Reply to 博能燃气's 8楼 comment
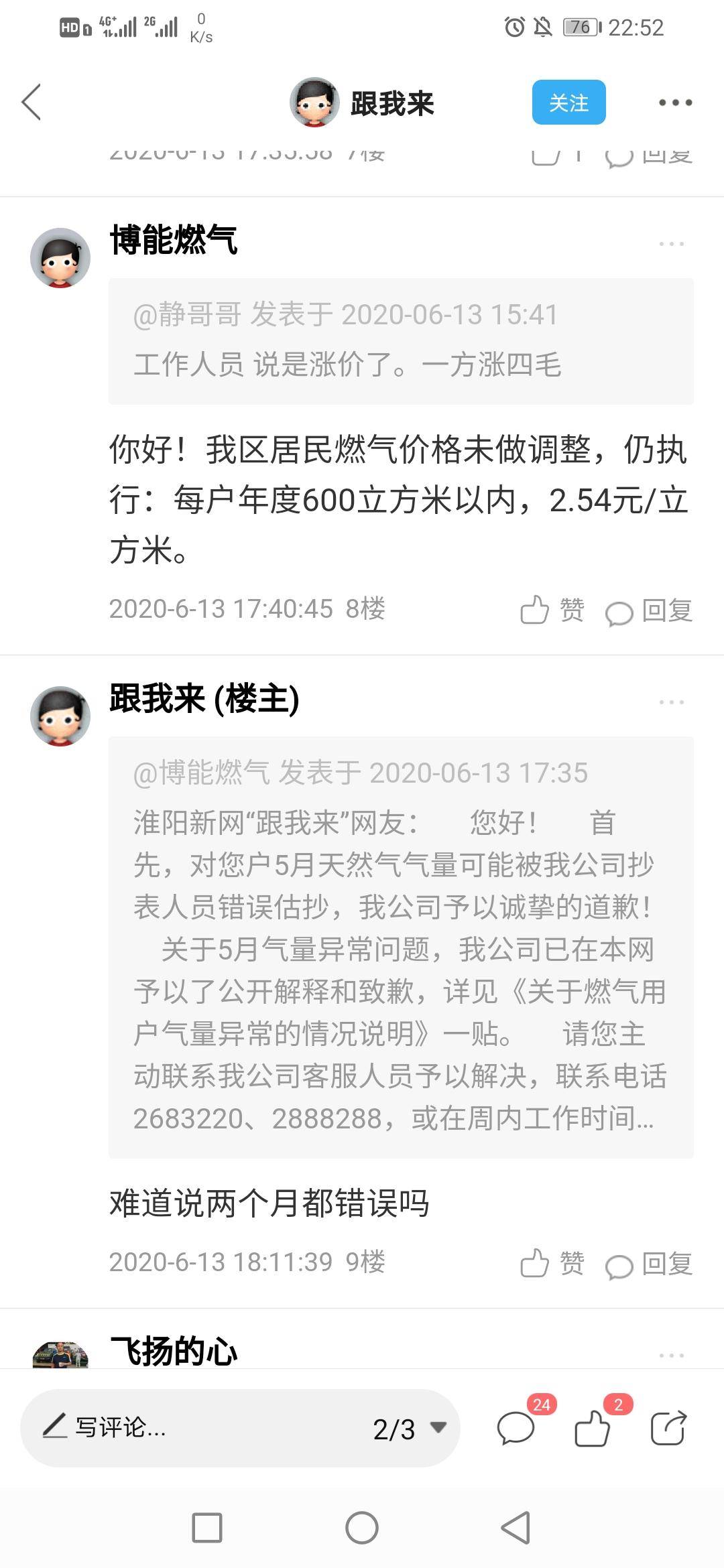The width and height of the screenshot is (724, 1568). [x=649, y=610]
